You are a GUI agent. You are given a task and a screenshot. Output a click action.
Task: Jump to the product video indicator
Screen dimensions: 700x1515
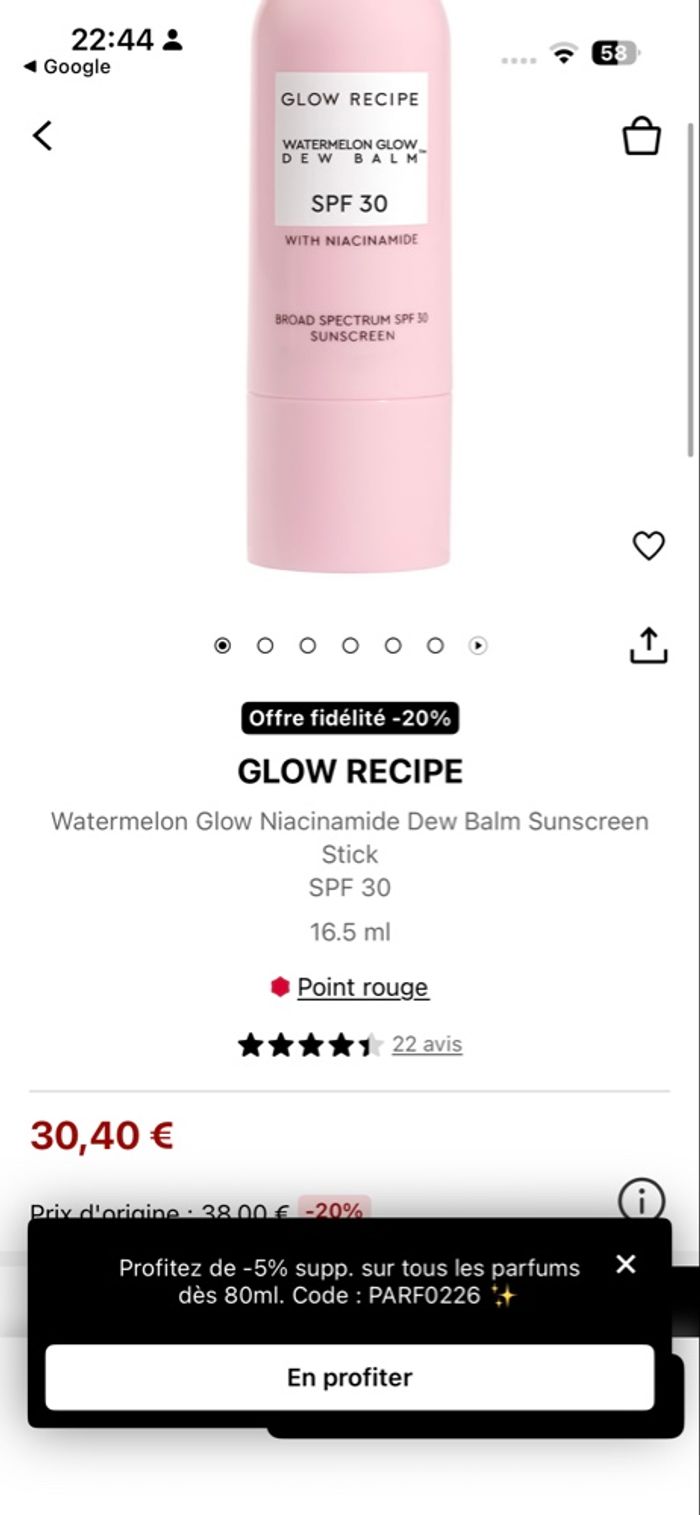click(x=478, y=646)
